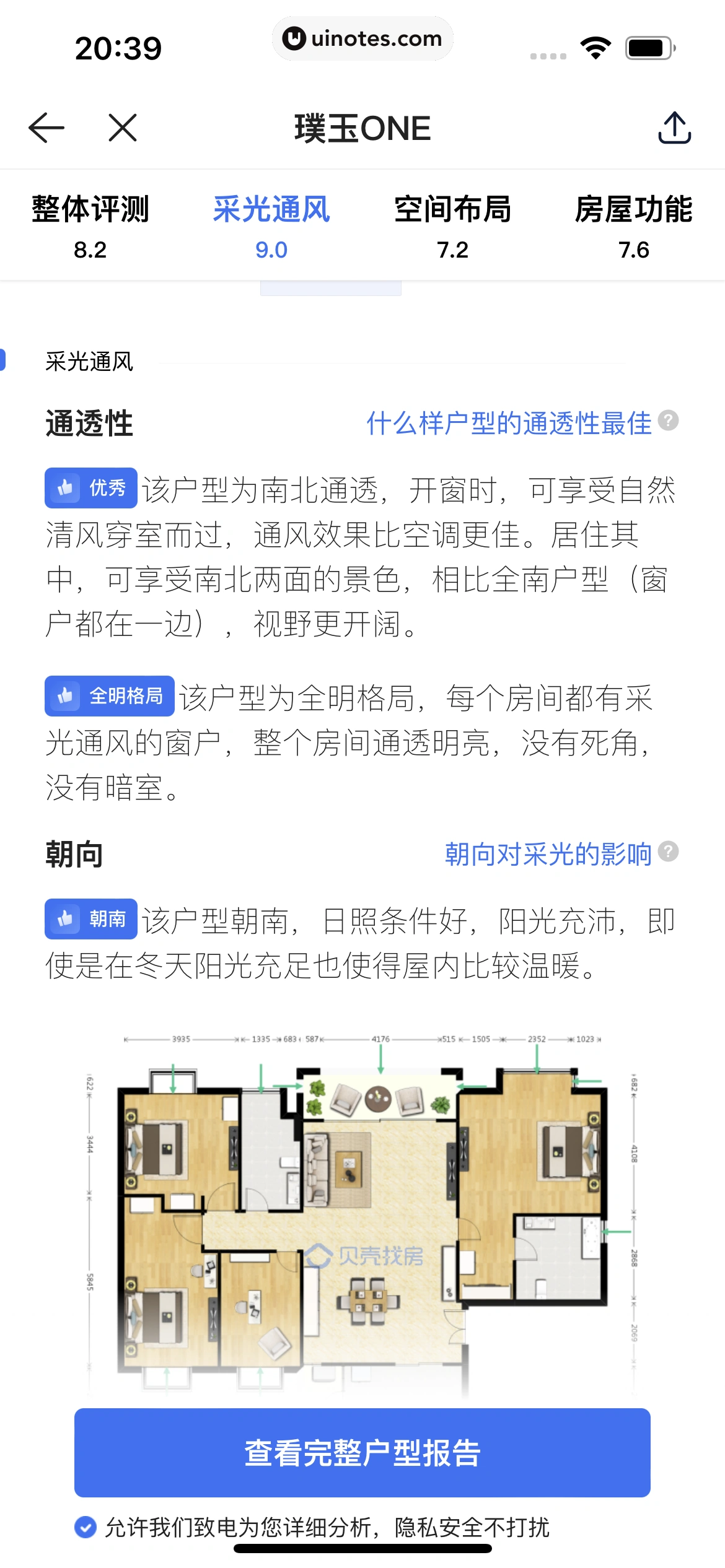Tap 查看完整户型报告 button

[x=362, y=1453]
